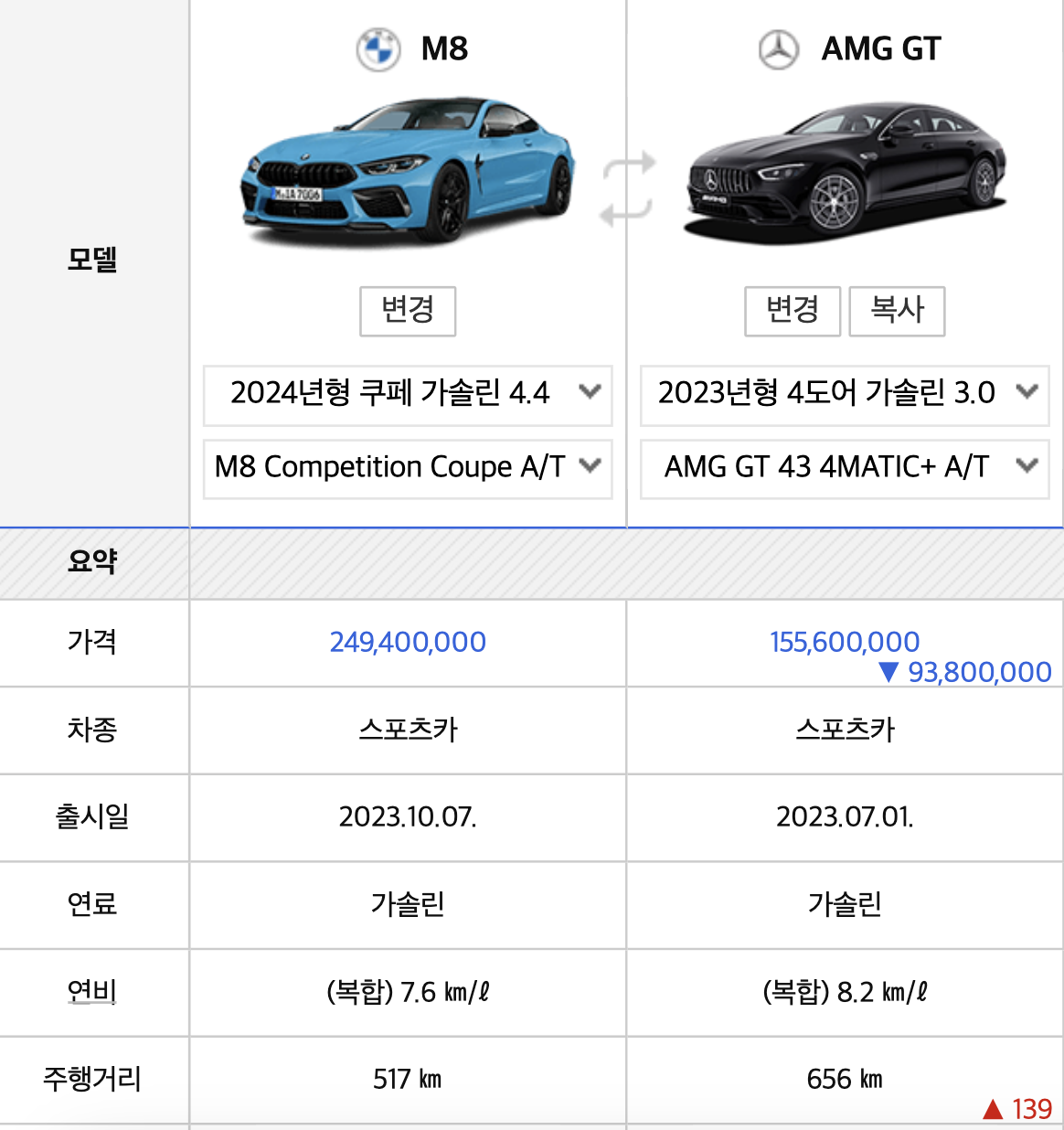1064x1130 pixels.
Task: Click the 모델 header label
Action: [x=91, y=261]
